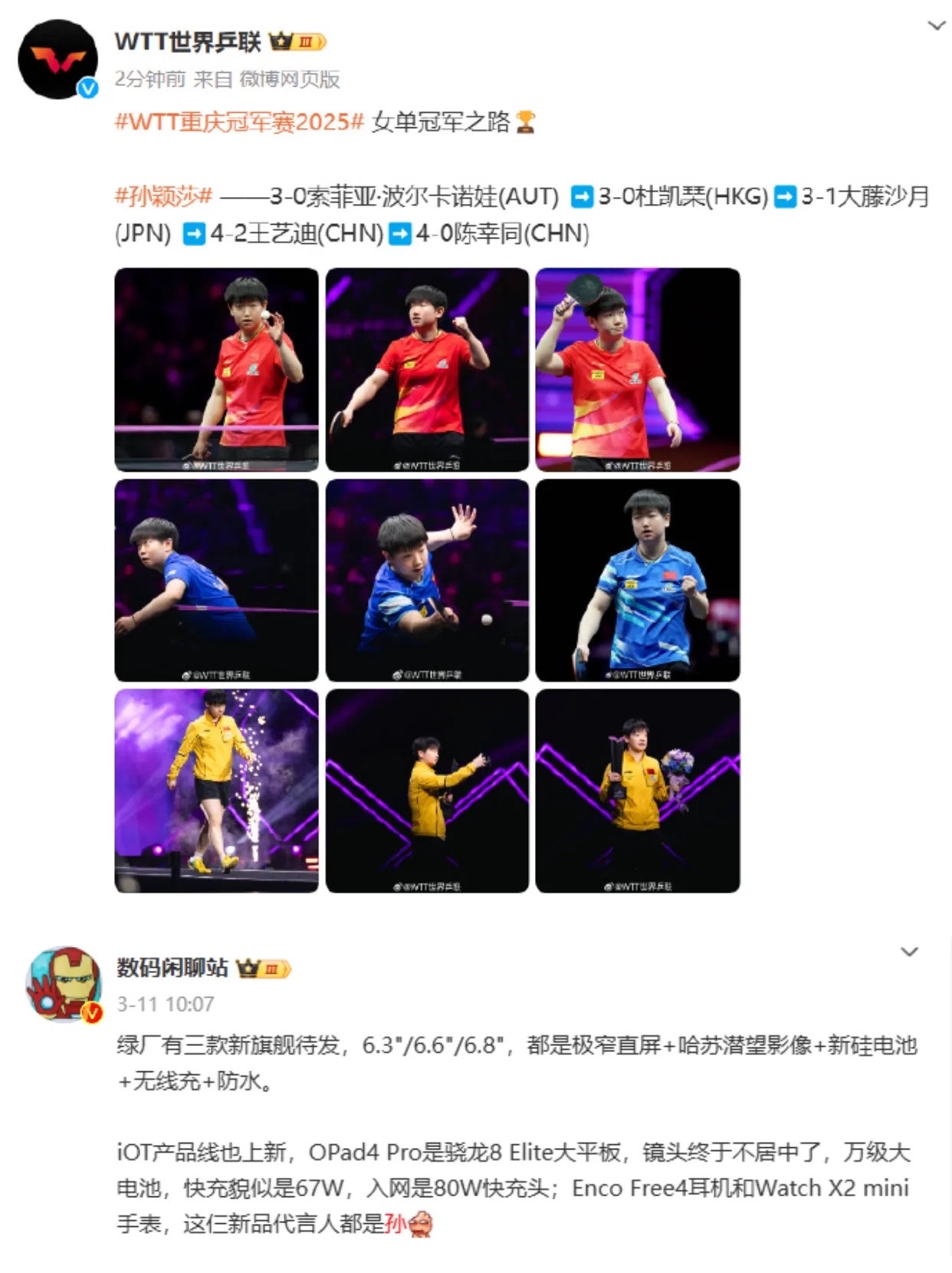Screen dimensions: 952x1273
Task: Open eighth photo in bottom row
Action: pos(427,791)
